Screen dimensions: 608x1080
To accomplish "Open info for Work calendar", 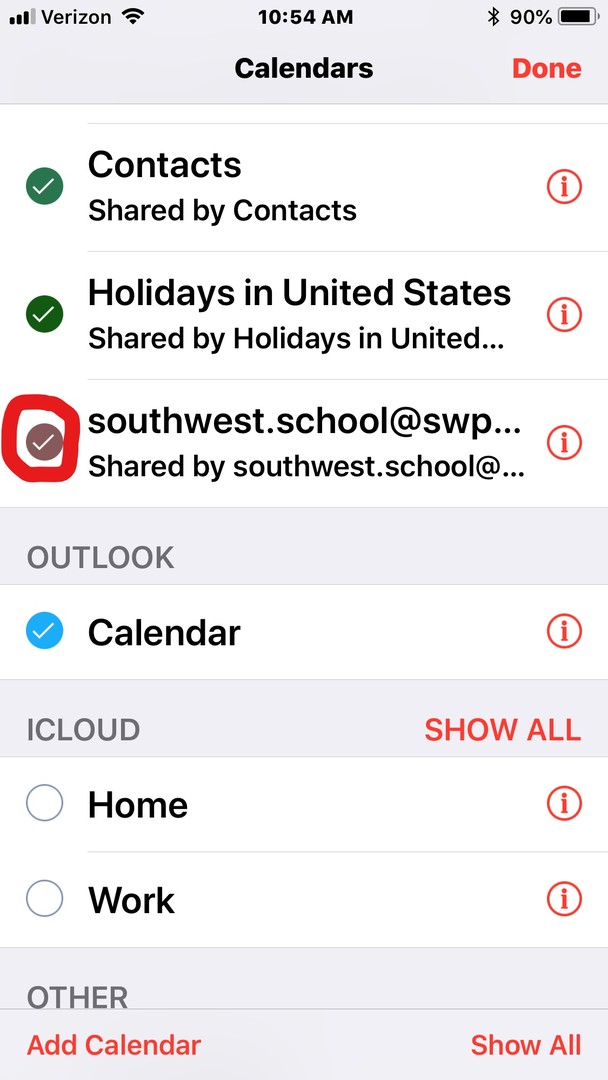I will pyautogui.click(x=564, y=898).
